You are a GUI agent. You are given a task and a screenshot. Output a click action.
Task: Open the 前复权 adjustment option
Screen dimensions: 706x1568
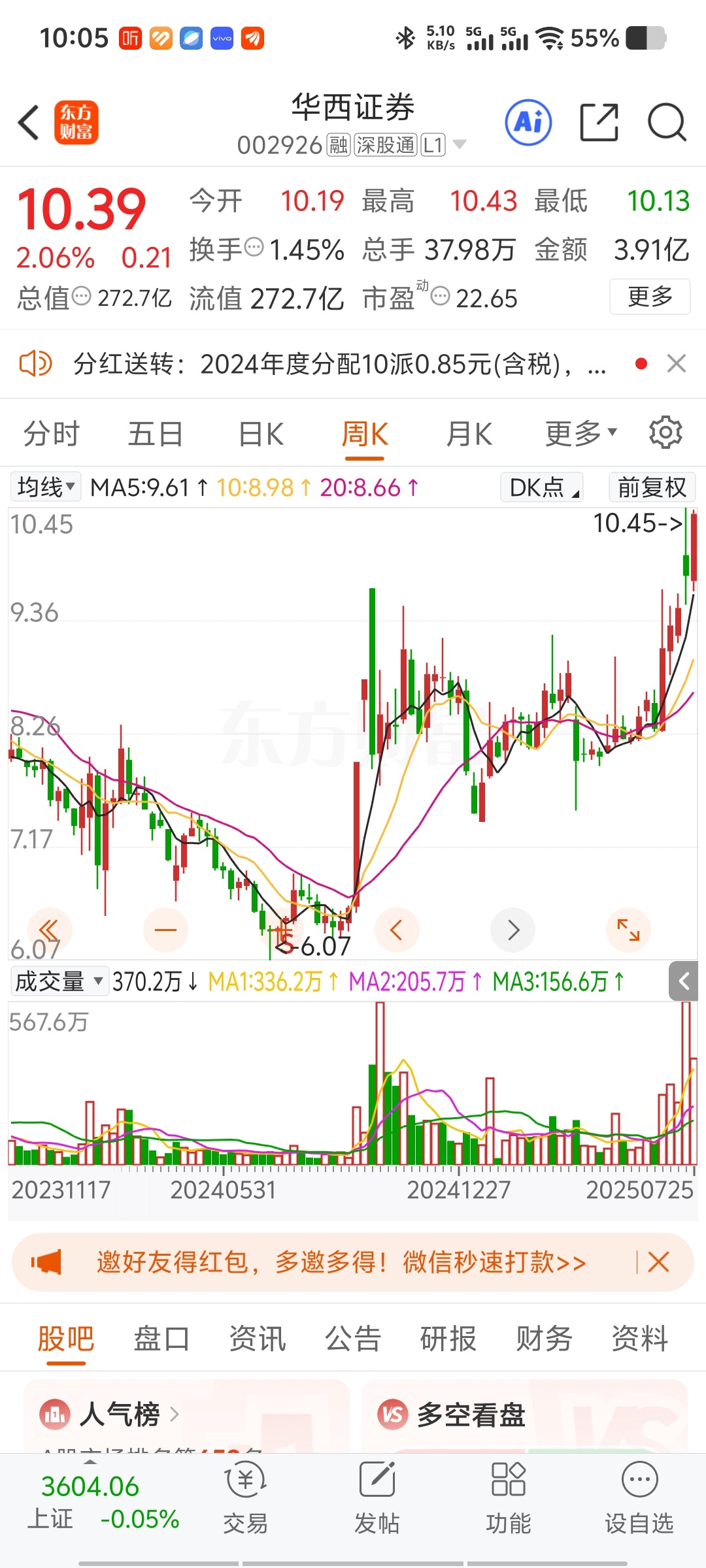(652, 487)
